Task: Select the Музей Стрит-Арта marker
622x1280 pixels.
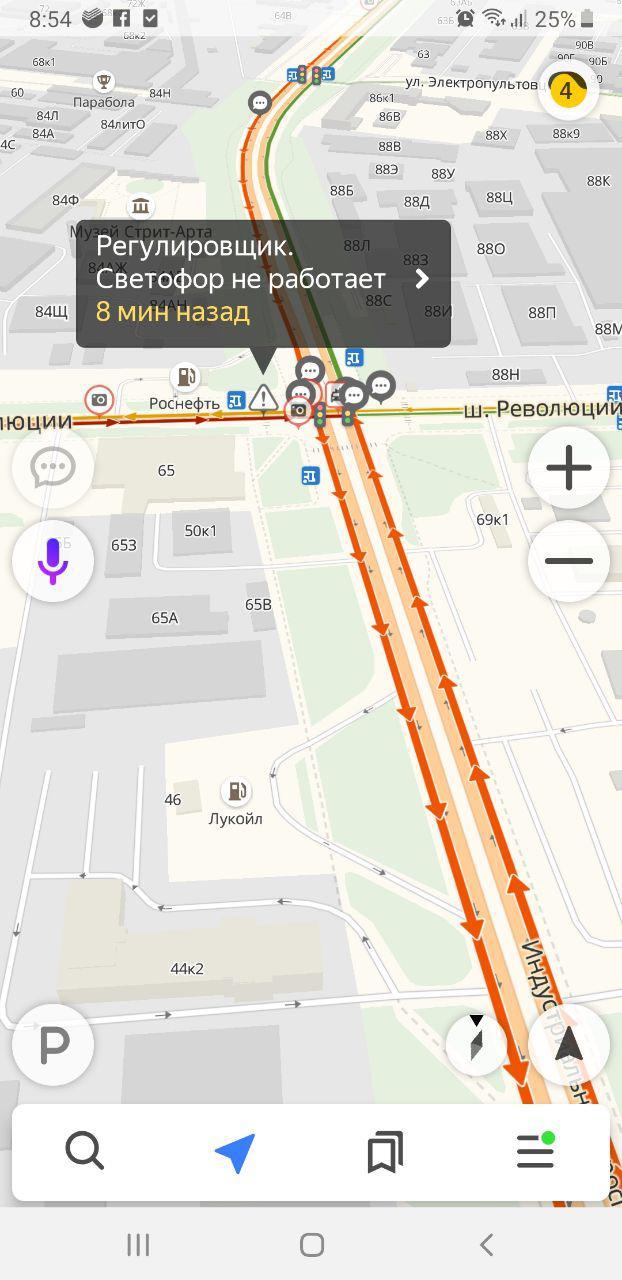Action: (x=141, y=207)
